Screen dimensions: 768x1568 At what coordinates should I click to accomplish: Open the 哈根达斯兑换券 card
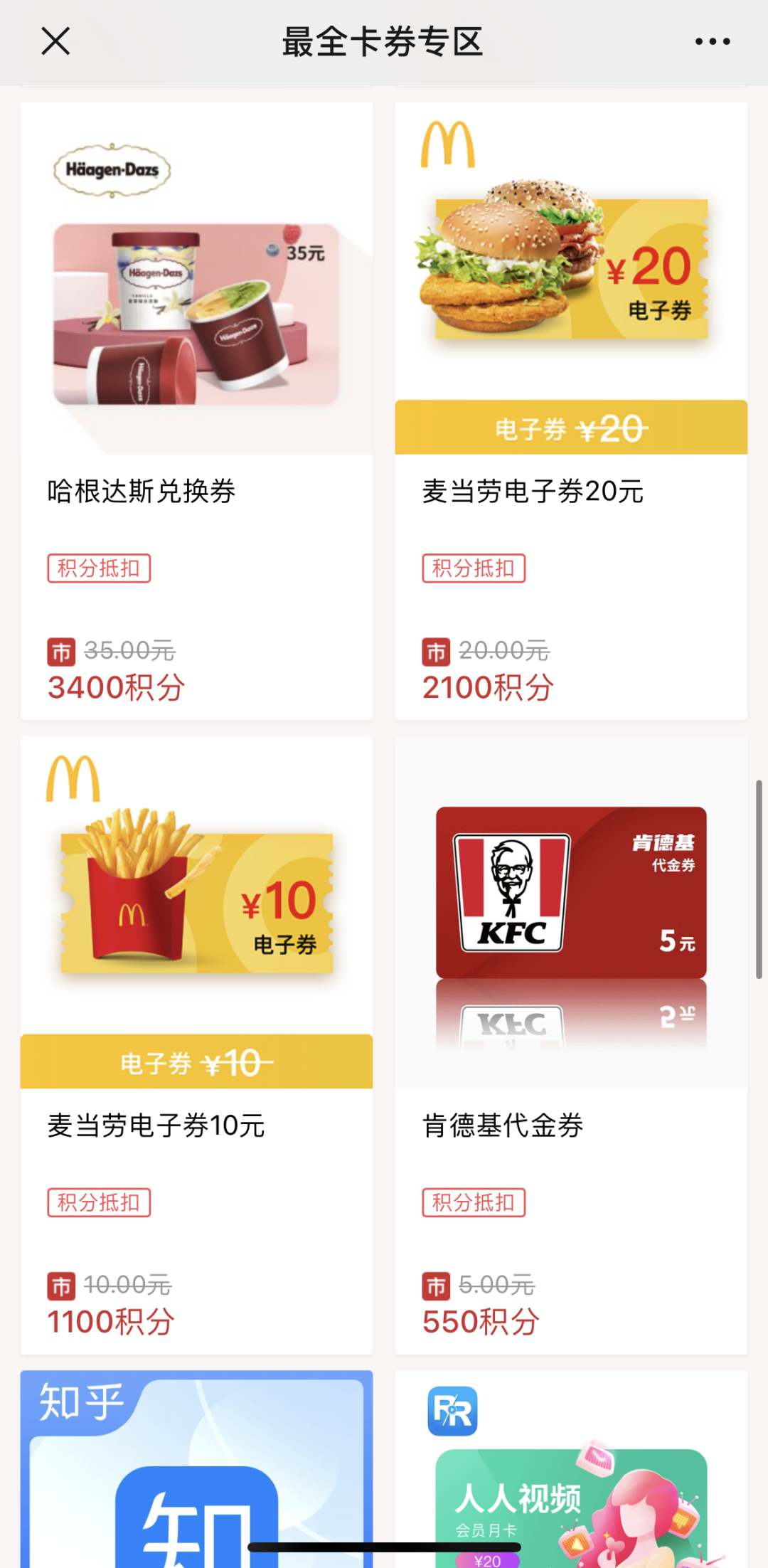[196, 410]
